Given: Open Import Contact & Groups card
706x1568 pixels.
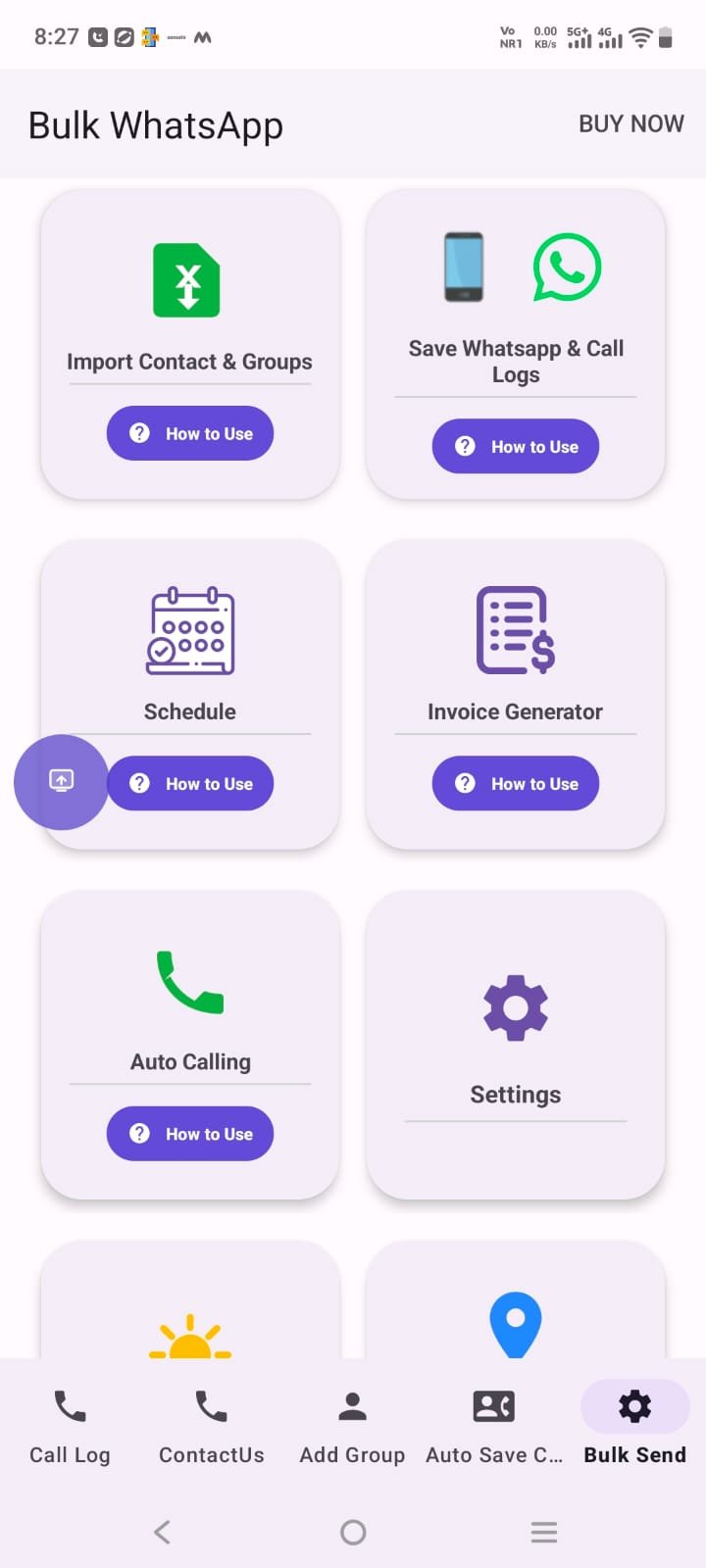Looking at the screenshot, I should click(x=189, y=294).
